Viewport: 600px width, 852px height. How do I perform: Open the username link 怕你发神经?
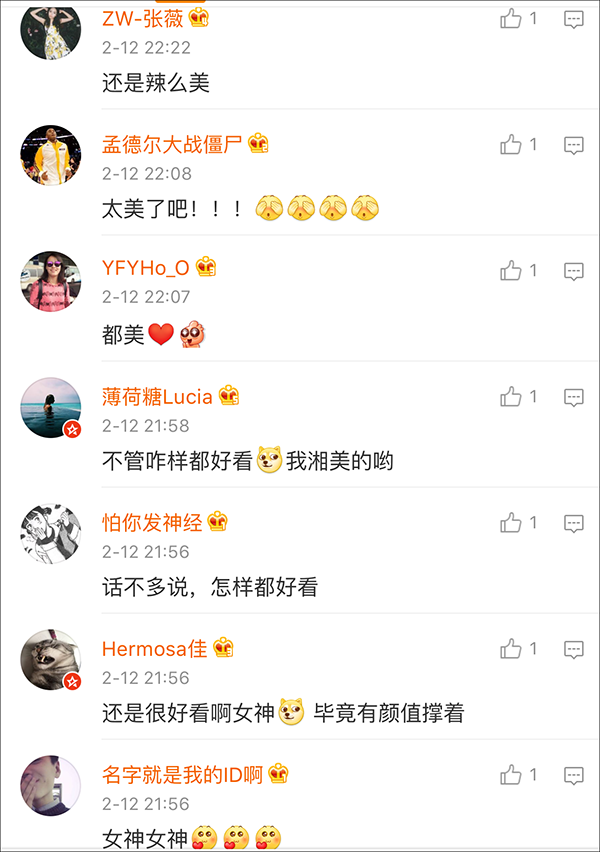click(152, 522)
